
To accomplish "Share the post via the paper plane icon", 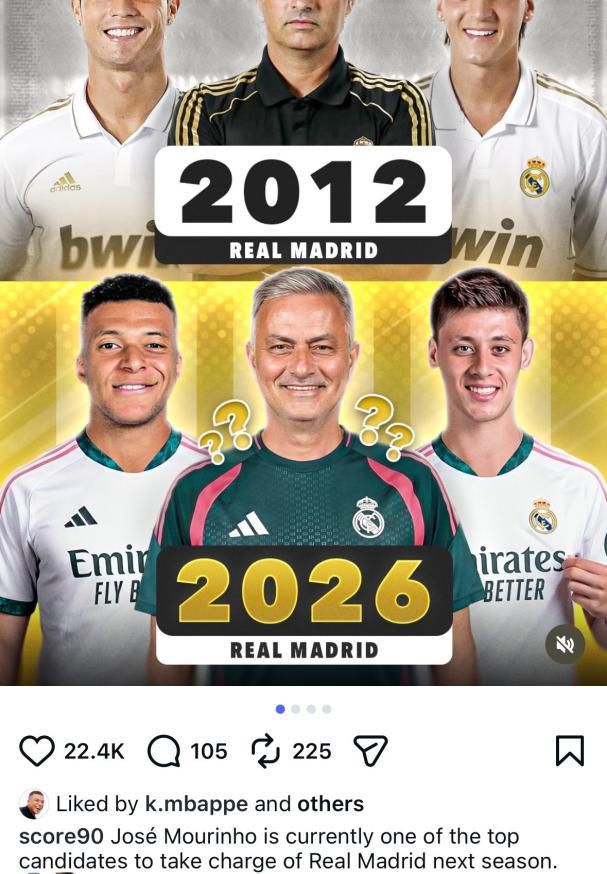I will [370, 751].
